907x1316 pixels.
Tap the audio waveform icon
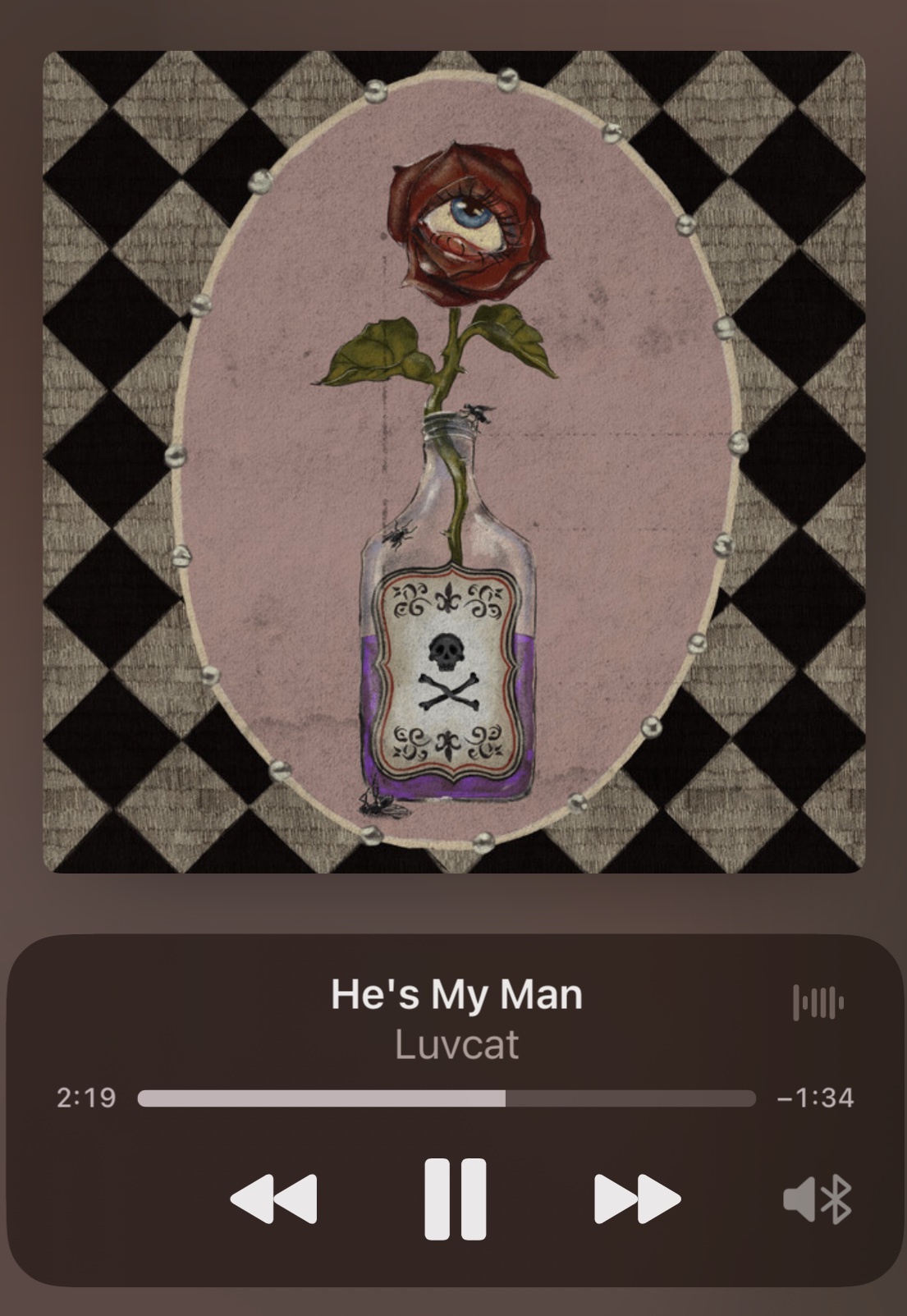click(x=818, y=1002)
